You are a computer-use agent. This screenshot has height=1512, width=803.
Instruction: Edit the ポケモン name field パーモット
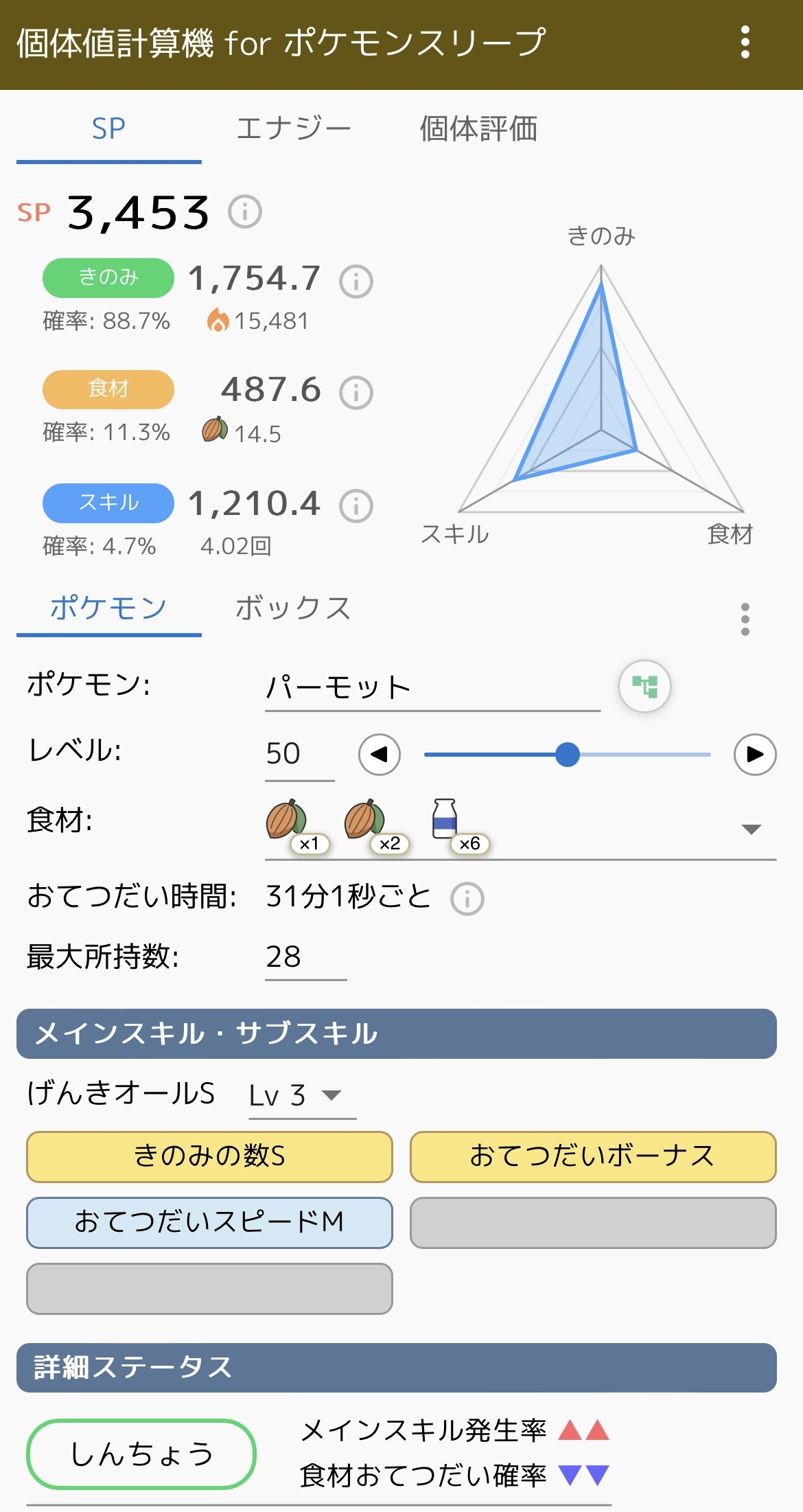(432, 688)
